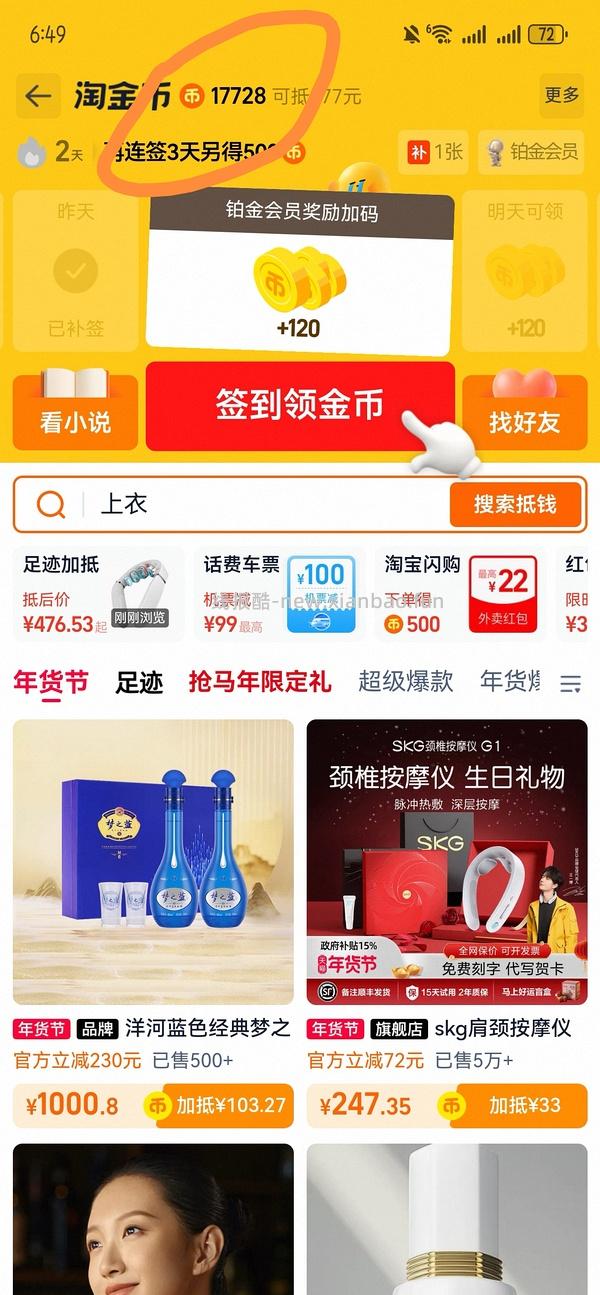Open the 足迹加抵 card
Viewport: 600px width, 1295px height.
96,593
